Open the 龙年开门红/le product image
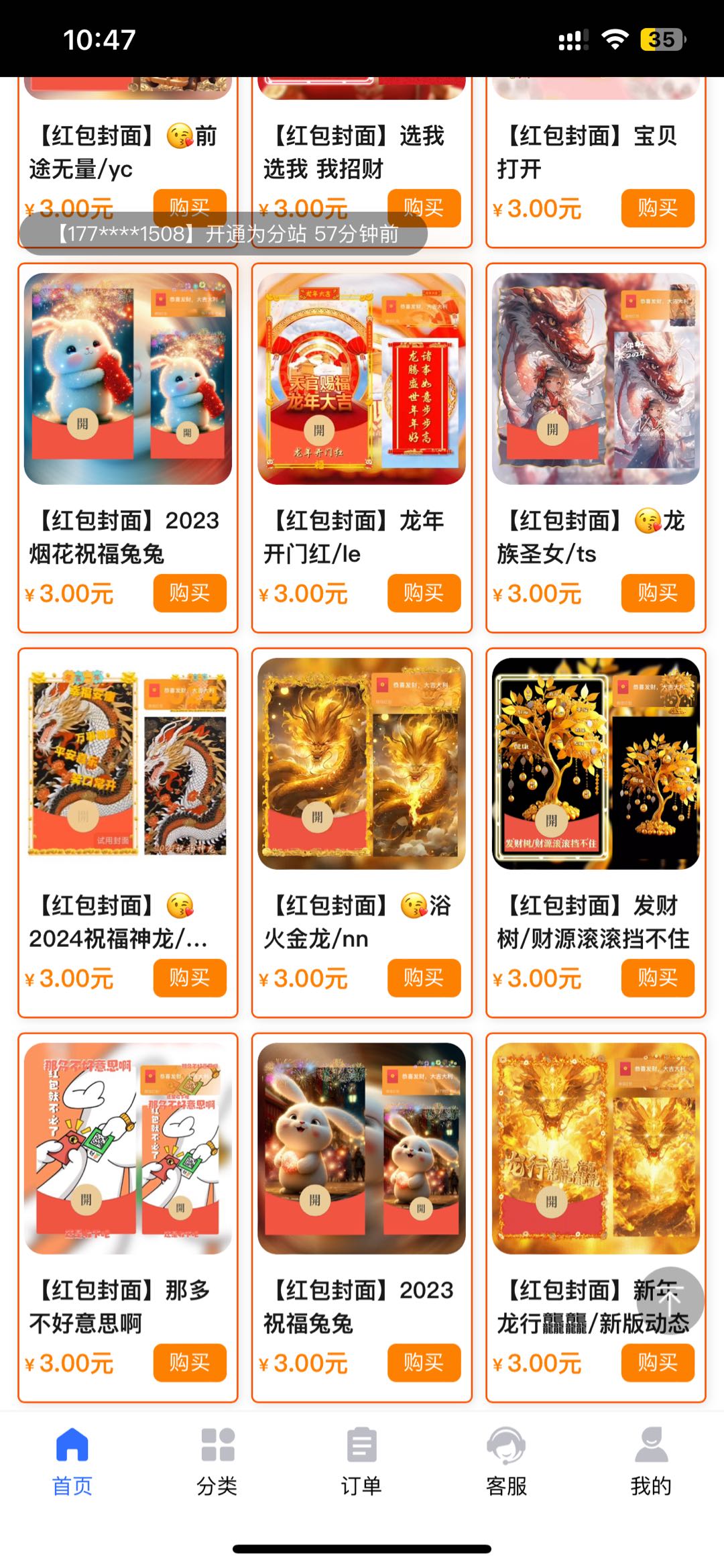This screenshot has width=724, height=1568. click(361, 379)
